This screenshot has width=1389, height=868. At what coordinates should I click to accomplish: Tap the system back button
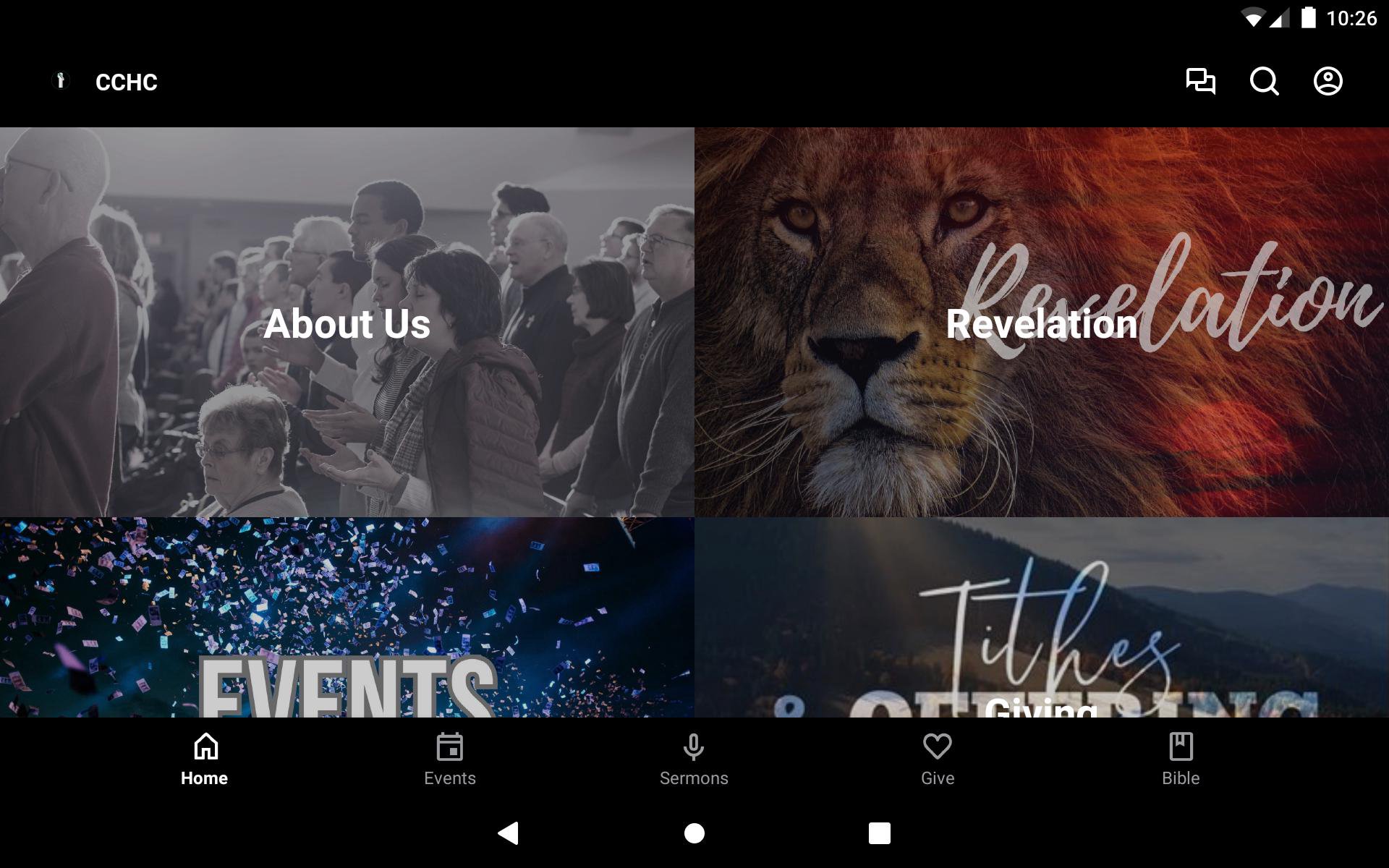pyautogui.click(x=509, y=833)
